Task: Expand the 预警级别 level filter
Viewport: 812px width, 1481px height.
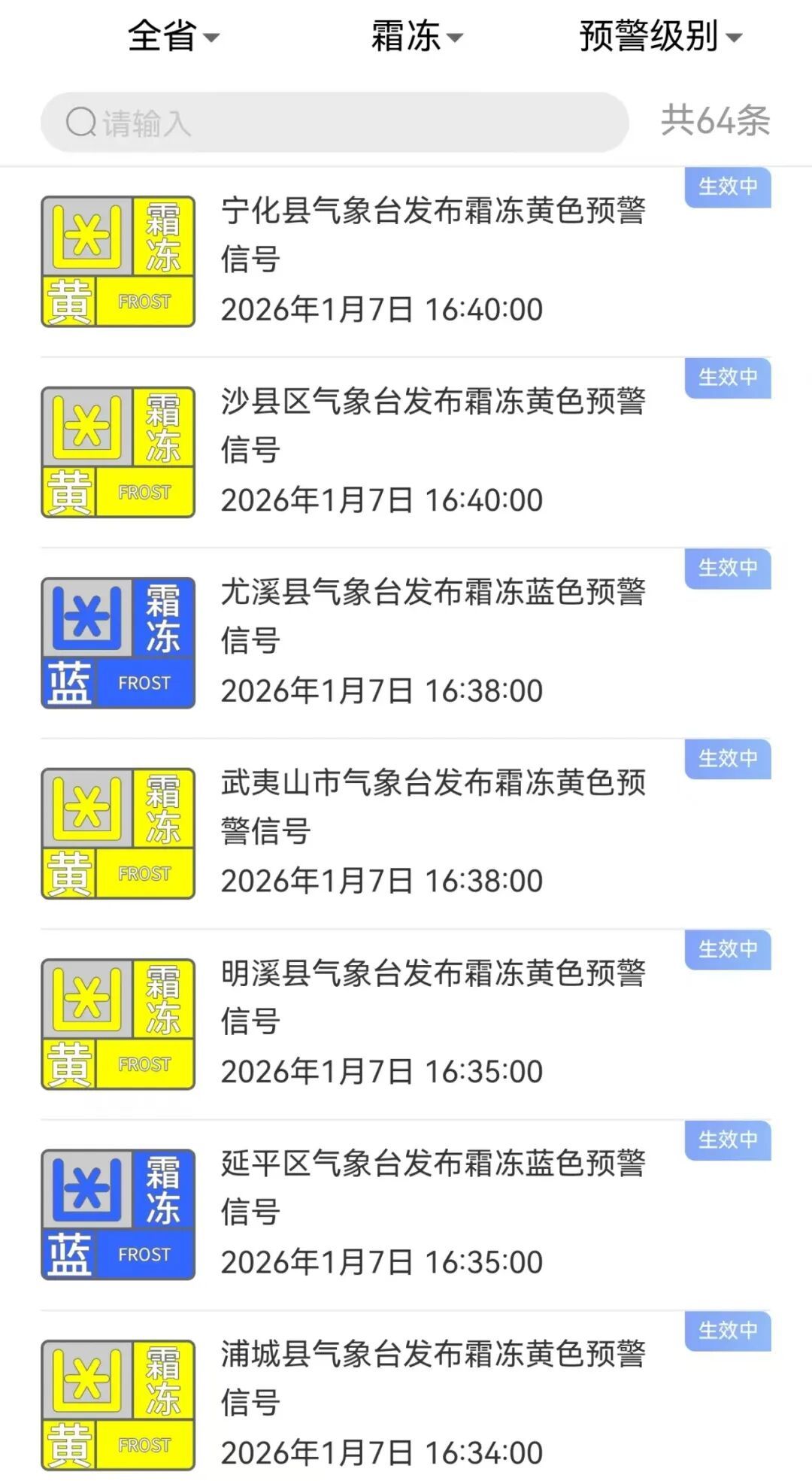Action: click(x=660, y=36)
